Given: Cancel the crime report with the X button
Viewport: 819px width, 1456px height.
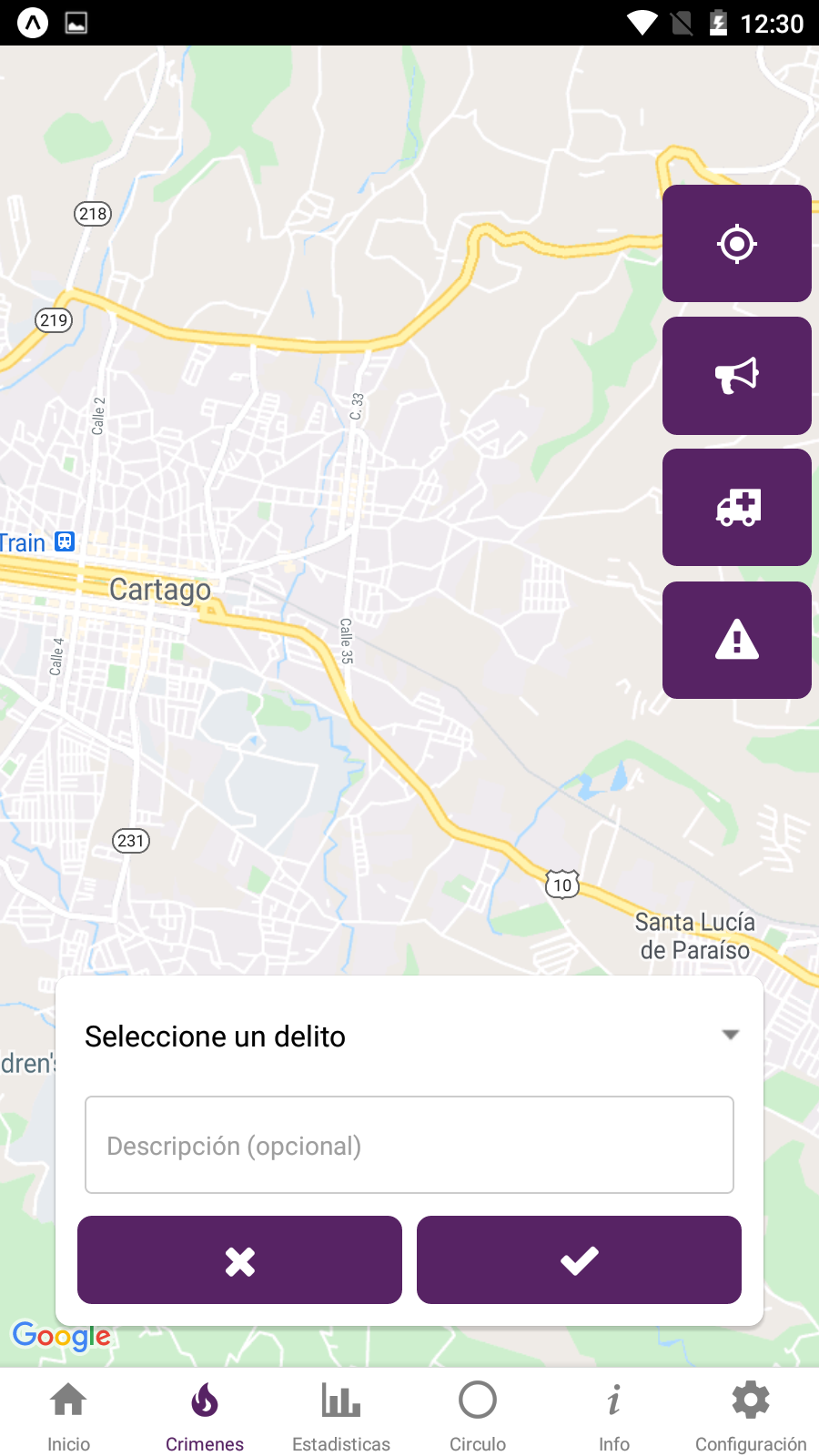Looking at the screenshot, I should click(239, 1260).
